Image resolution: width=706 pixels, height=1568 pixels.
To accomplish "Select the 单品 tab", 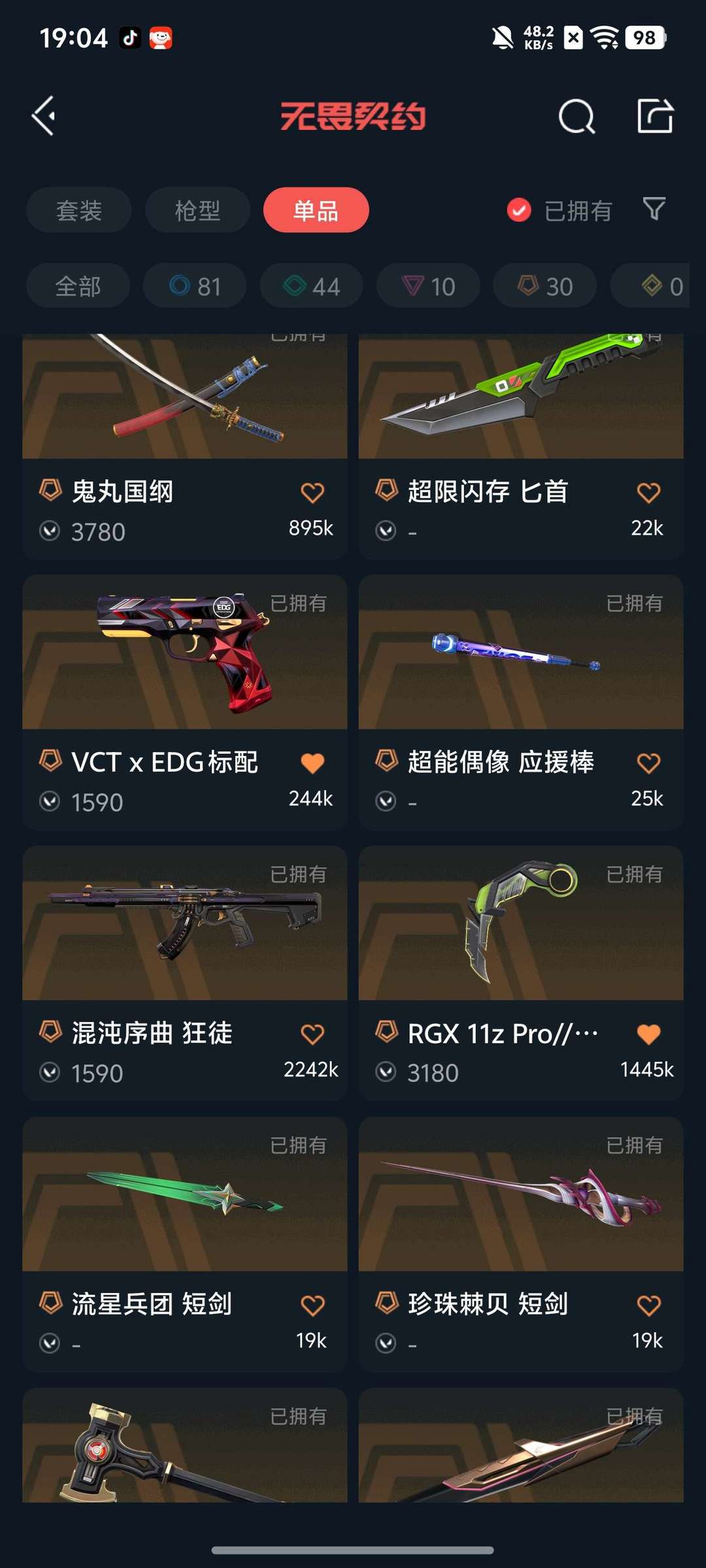I will pos(316,210).
